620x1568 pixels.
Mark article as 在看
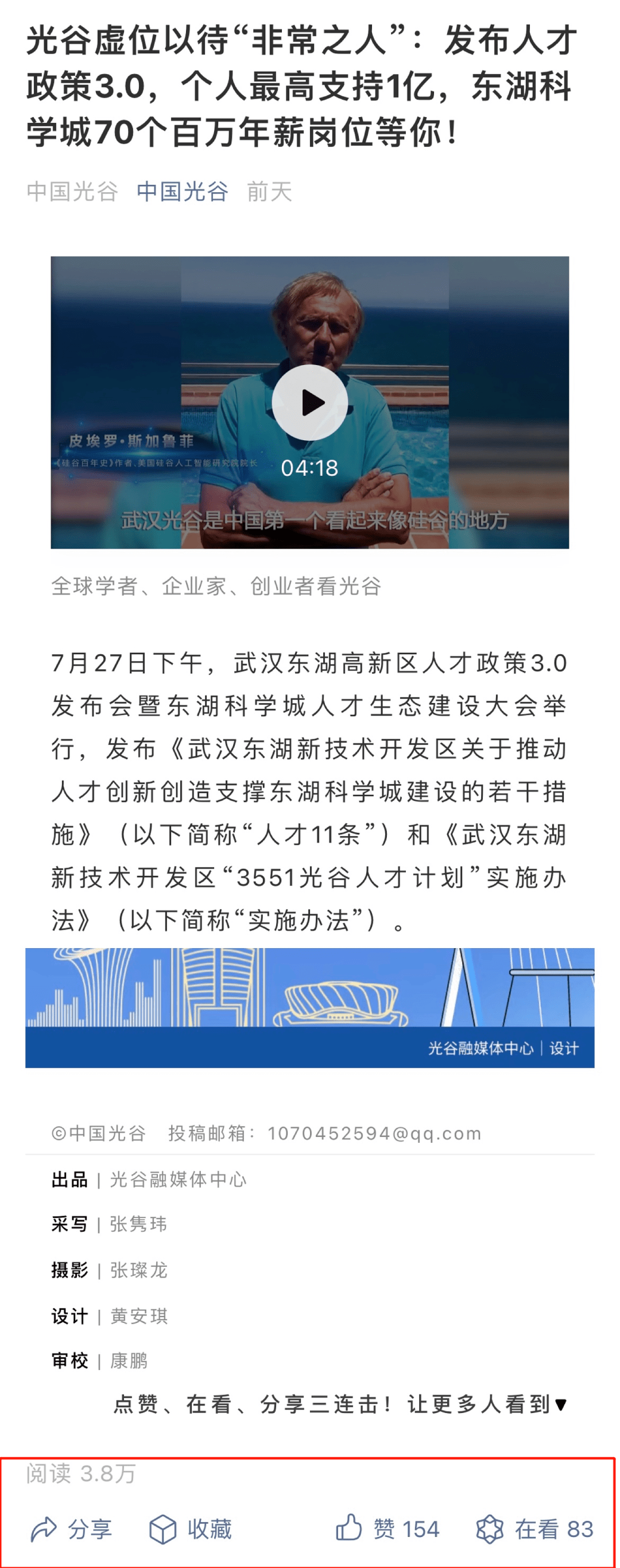pyautogui.click(x=534, y=1528)
